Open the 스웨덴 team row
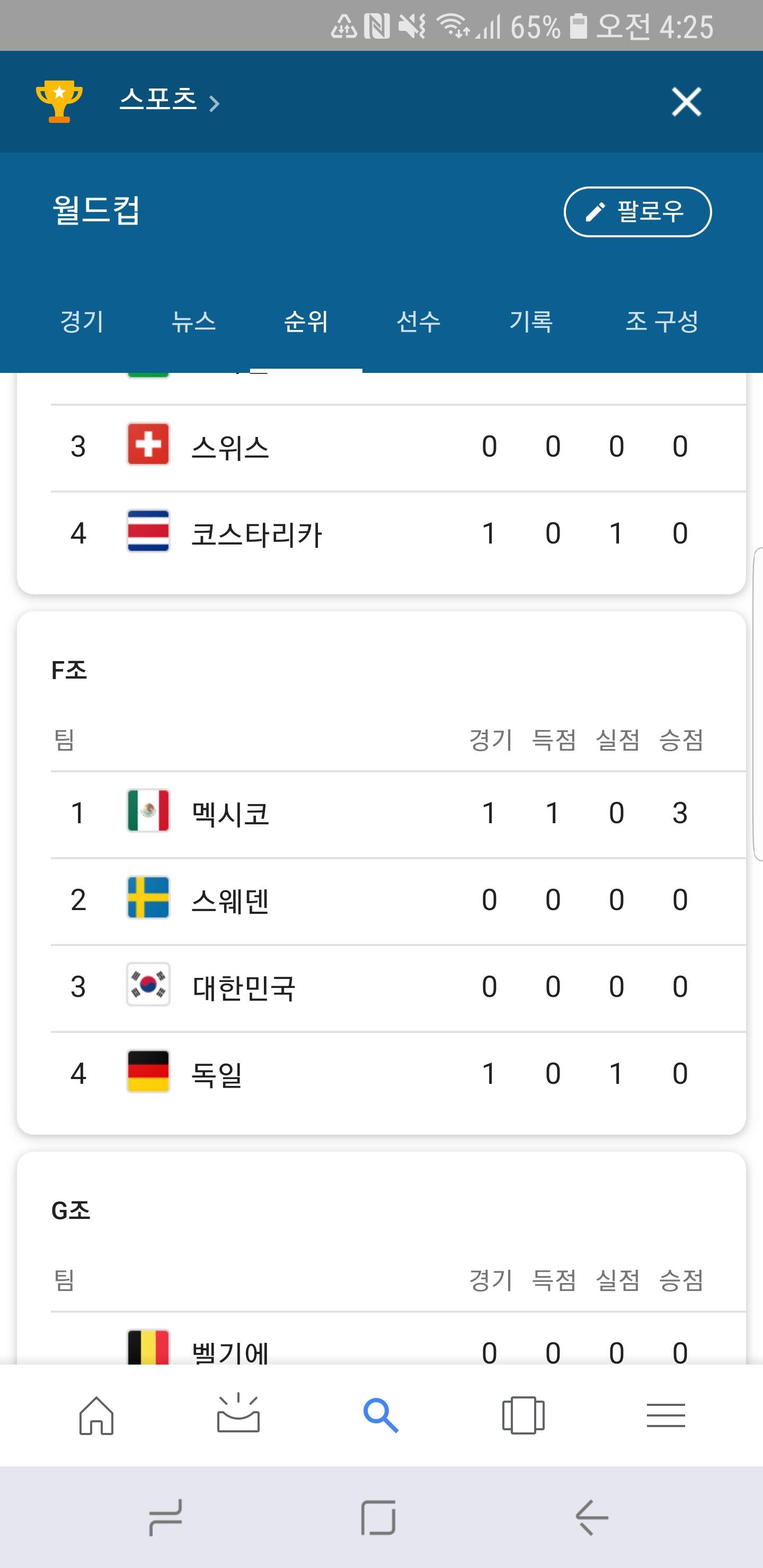The image size is (763, 1568). point(398,901)
